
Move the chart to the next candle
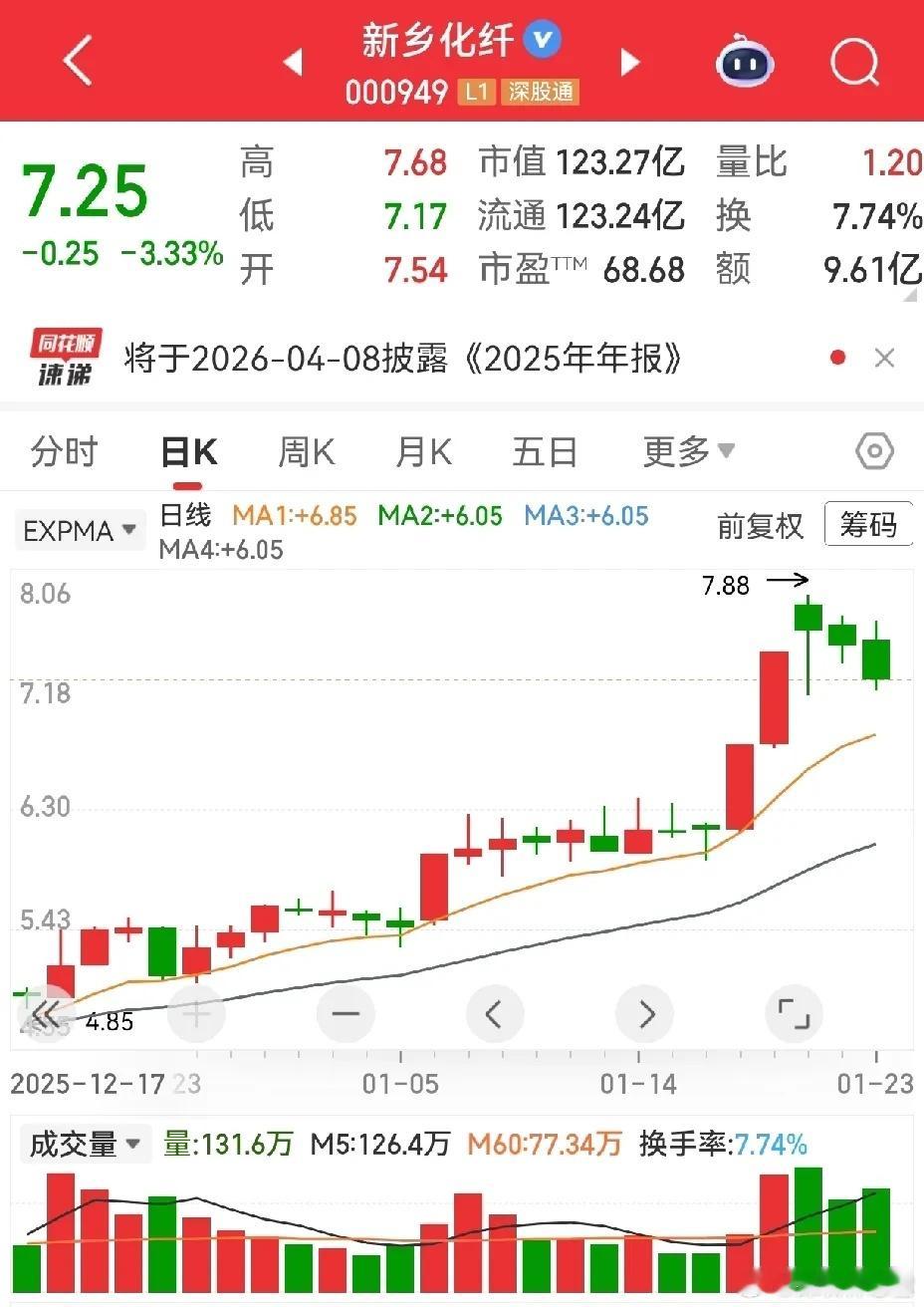click(645, 1014)
